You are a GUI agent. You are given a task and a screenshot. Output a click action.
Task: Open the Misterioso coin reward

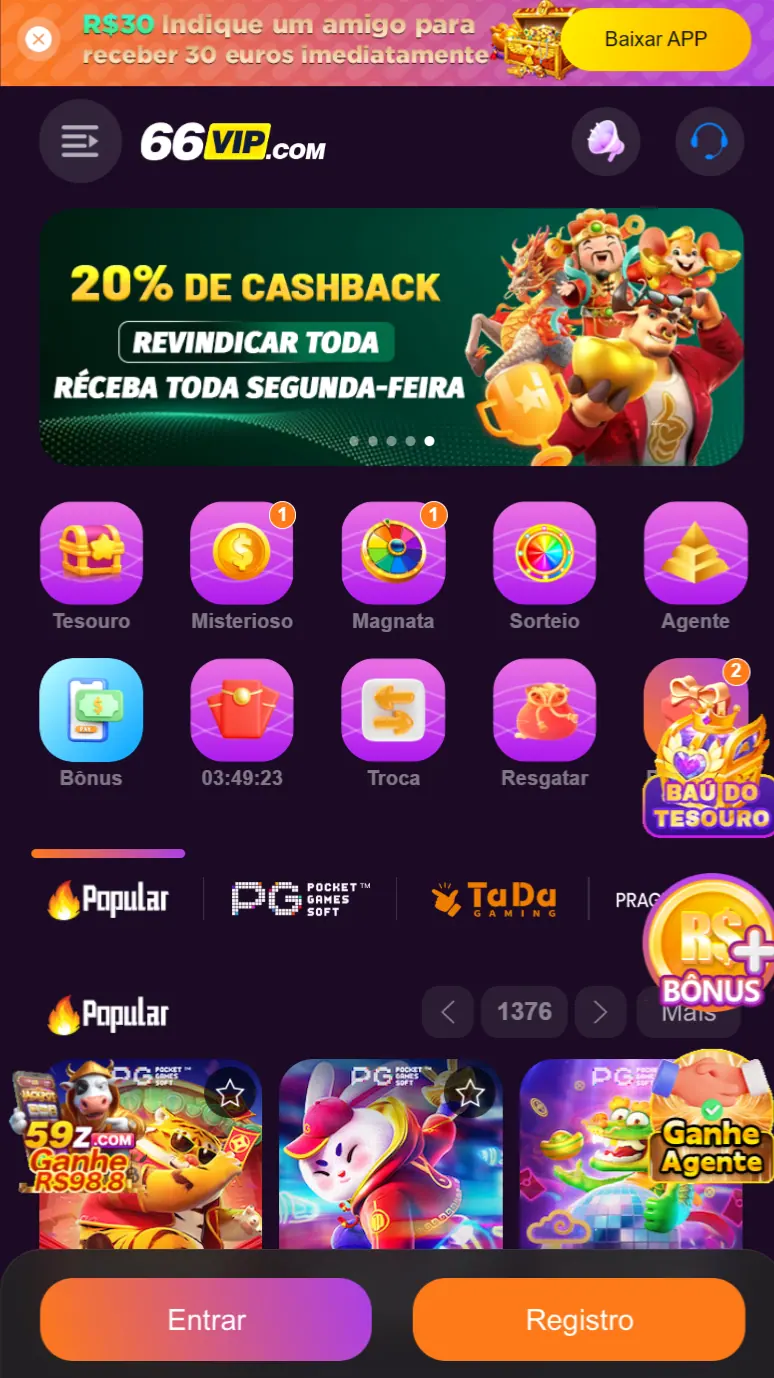(x=242, y=553)
